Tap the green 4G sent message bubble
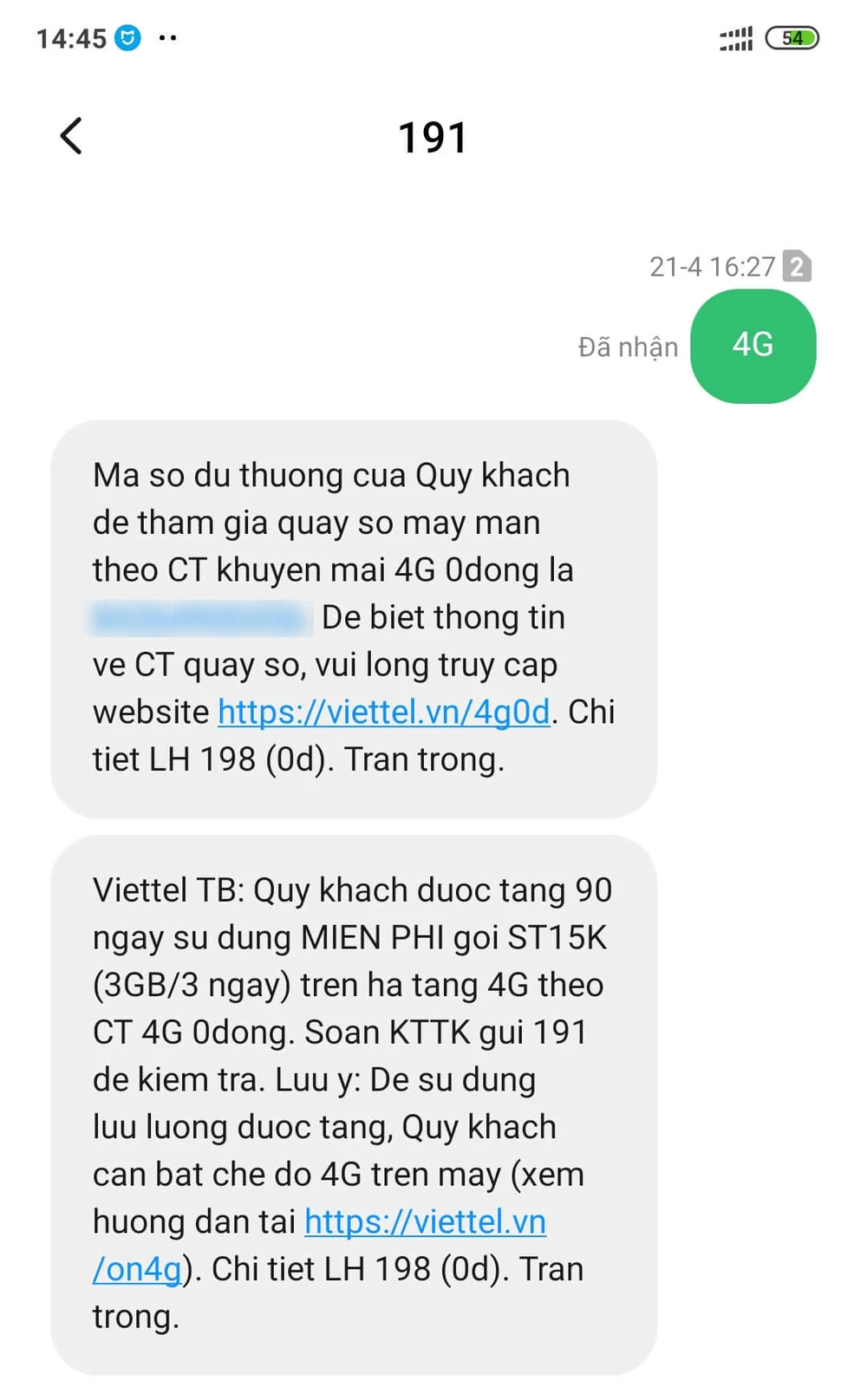Screen dimensions: 867x1400 [x=753, y=346]
